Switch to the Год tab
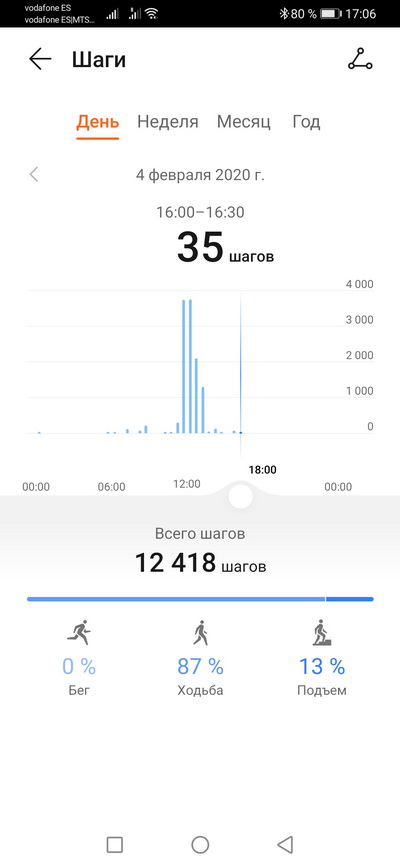Viewport: 400px width, 867px height. 306,122
